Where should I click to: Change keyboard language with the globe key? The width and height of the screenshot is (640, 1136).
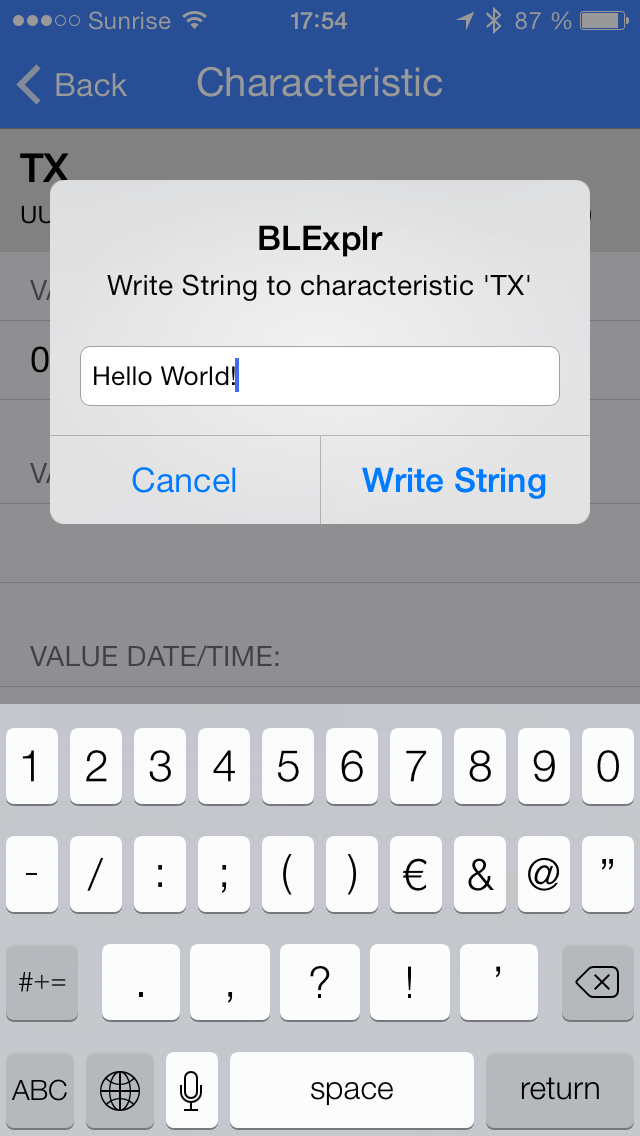point(120,1089)
